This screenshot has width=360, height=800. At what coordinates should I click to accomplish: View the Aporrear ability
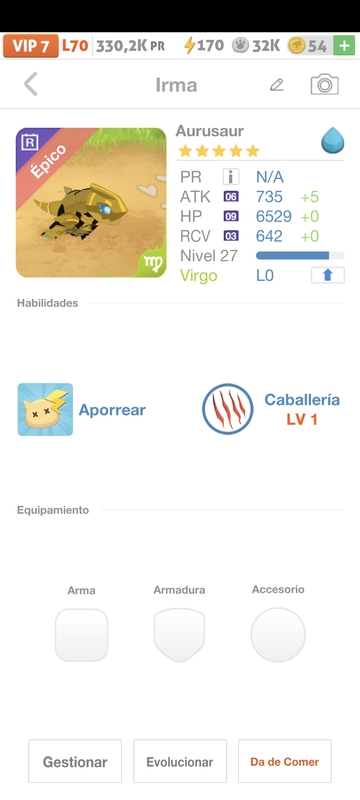tap(82, 410)
